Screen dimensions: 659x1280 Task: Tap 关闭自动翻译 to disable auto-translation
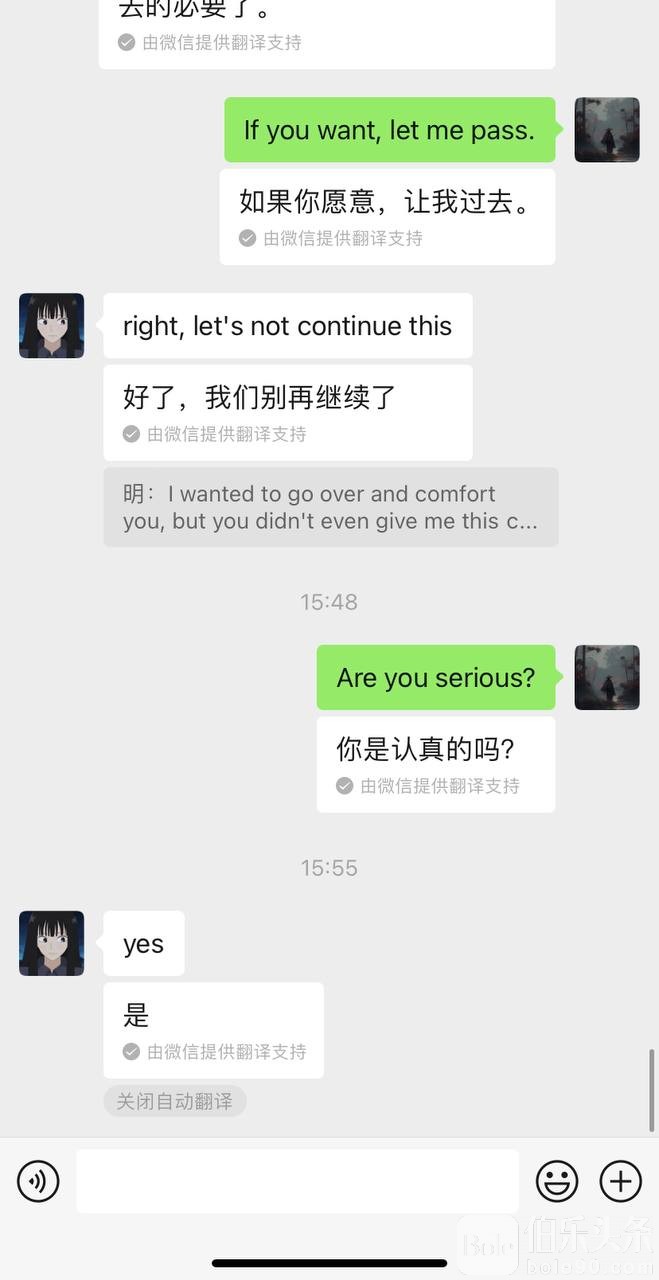pyautogui.click(x=174, y=1101)
